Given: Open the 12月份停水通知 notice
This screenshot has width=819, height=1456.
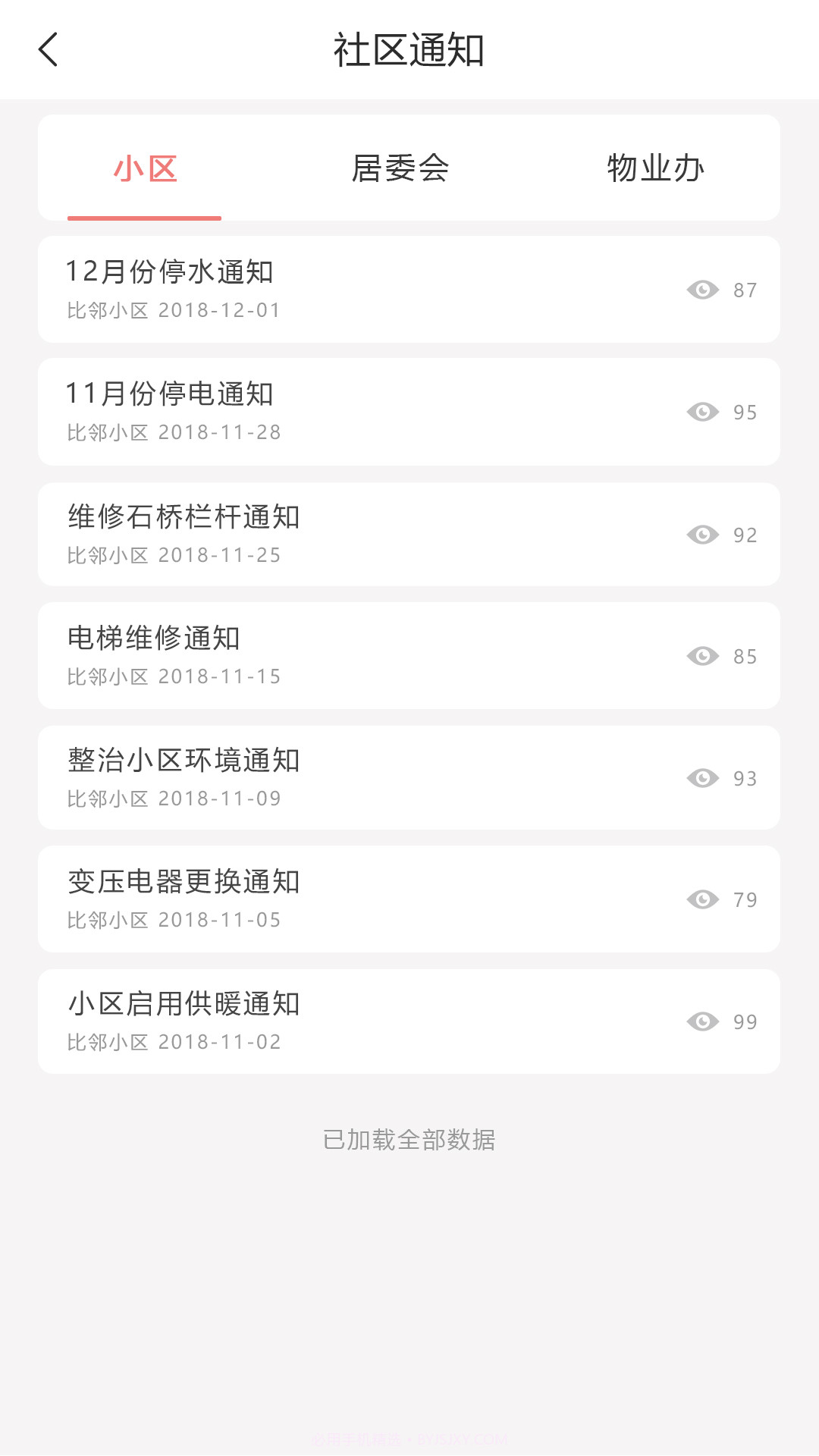Looking at the screenshot, I should (x=303, y=289).
